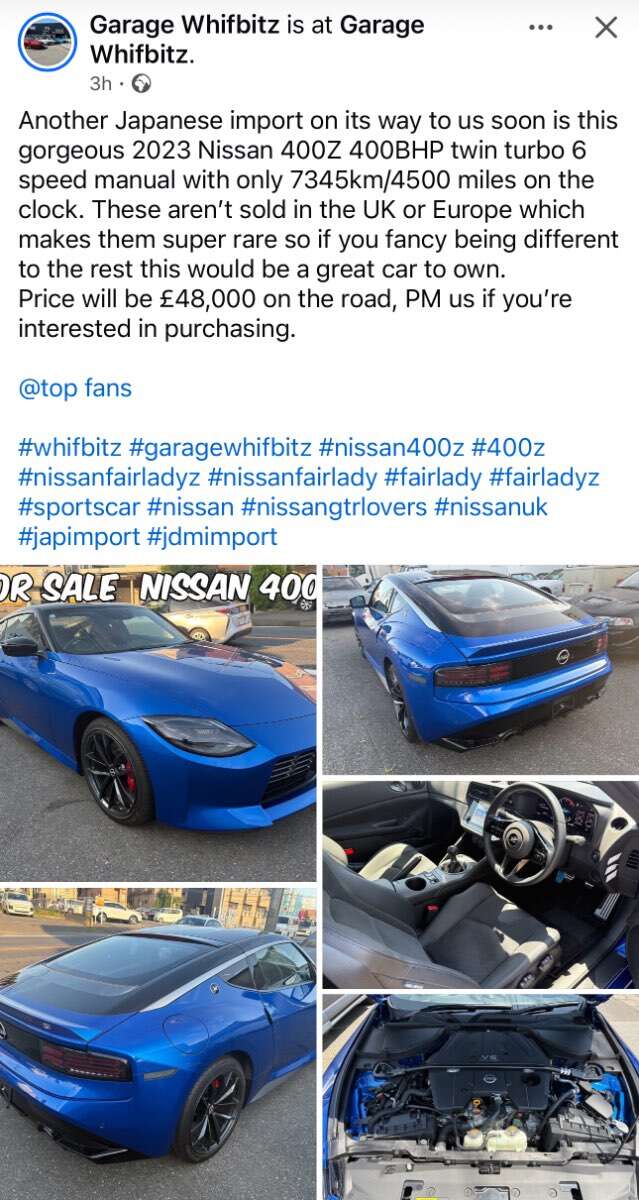Open the #nissanuk hashtag
This screenshot has width=639, height=1200.
pos(491,506)
